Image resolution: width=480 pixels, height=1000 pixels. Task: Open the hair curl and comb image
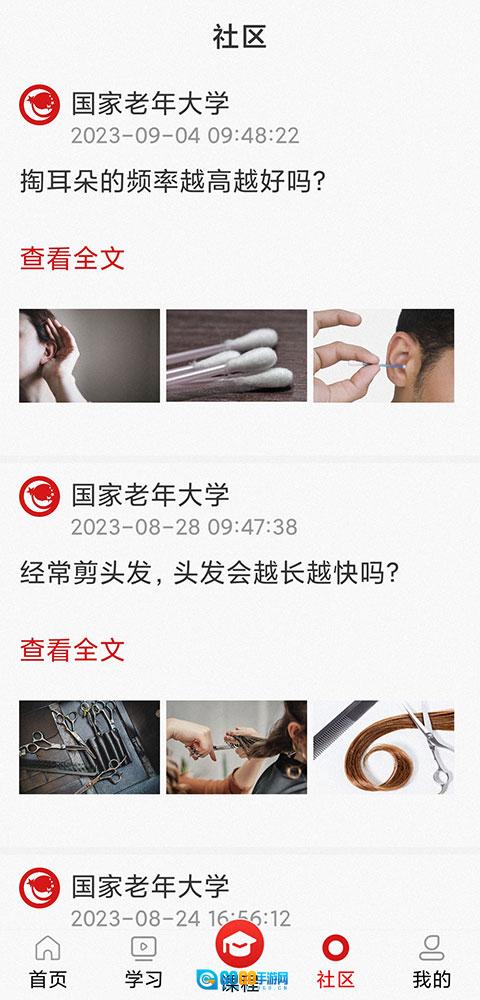click(384, 747)
